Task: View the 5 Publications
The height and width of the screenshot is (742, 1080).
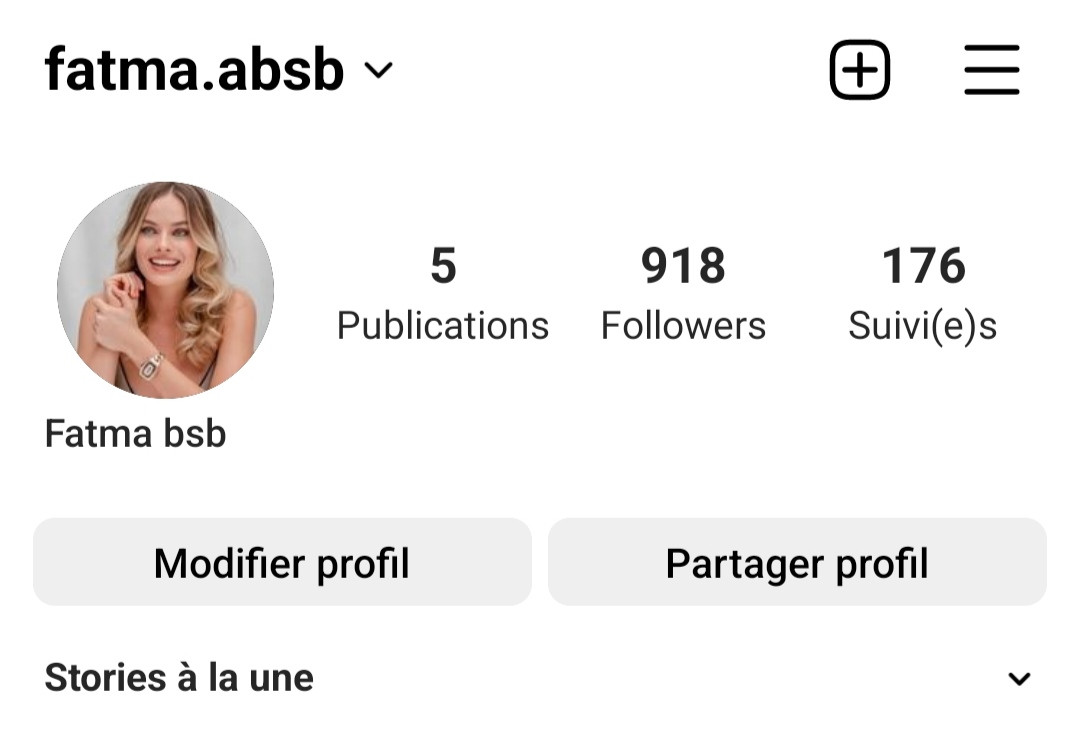Action: [x=442, y=293]
